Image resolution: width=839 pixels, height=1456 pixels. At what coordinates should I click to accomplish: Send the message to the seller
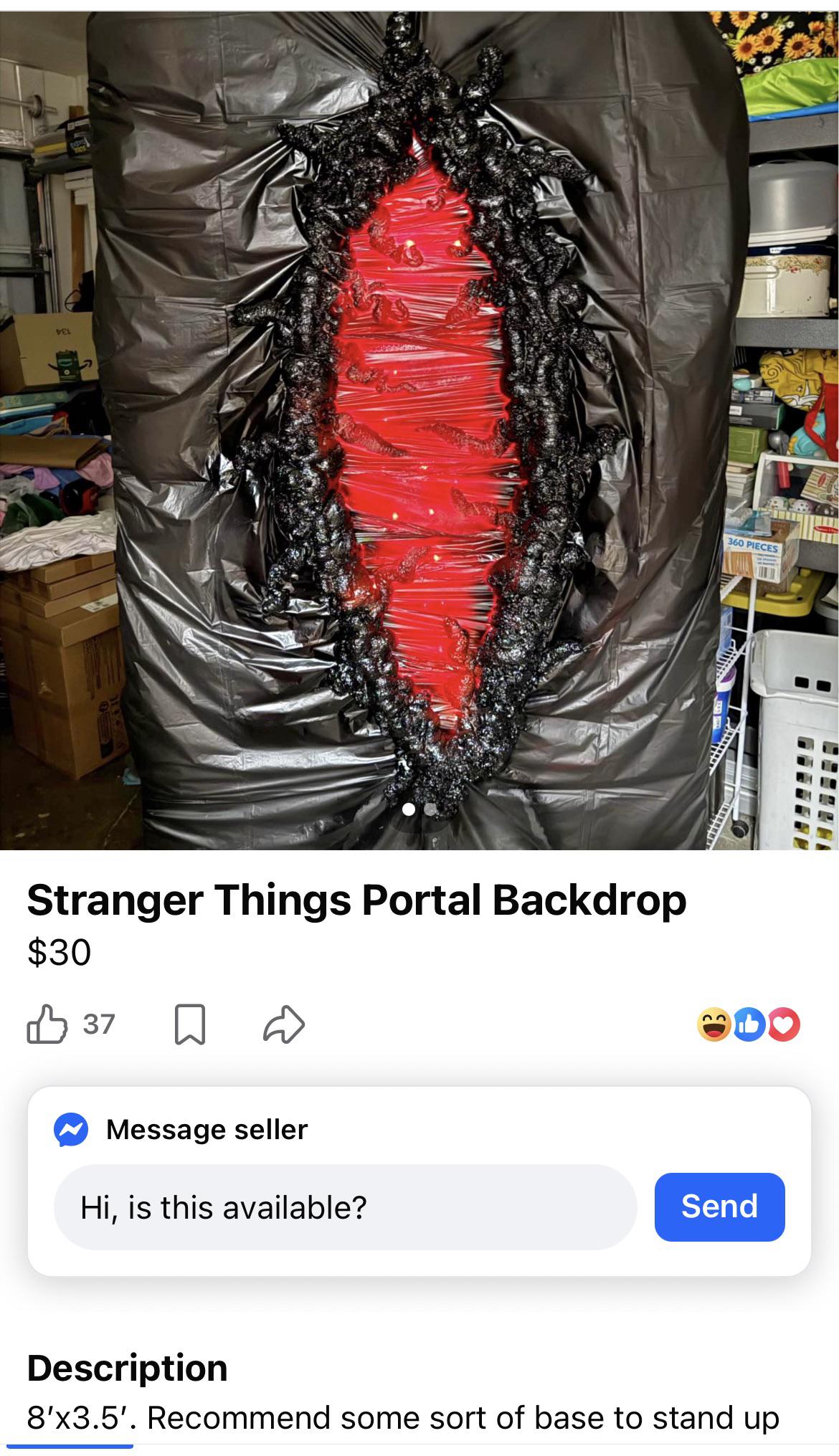[x=719, y=1207]
